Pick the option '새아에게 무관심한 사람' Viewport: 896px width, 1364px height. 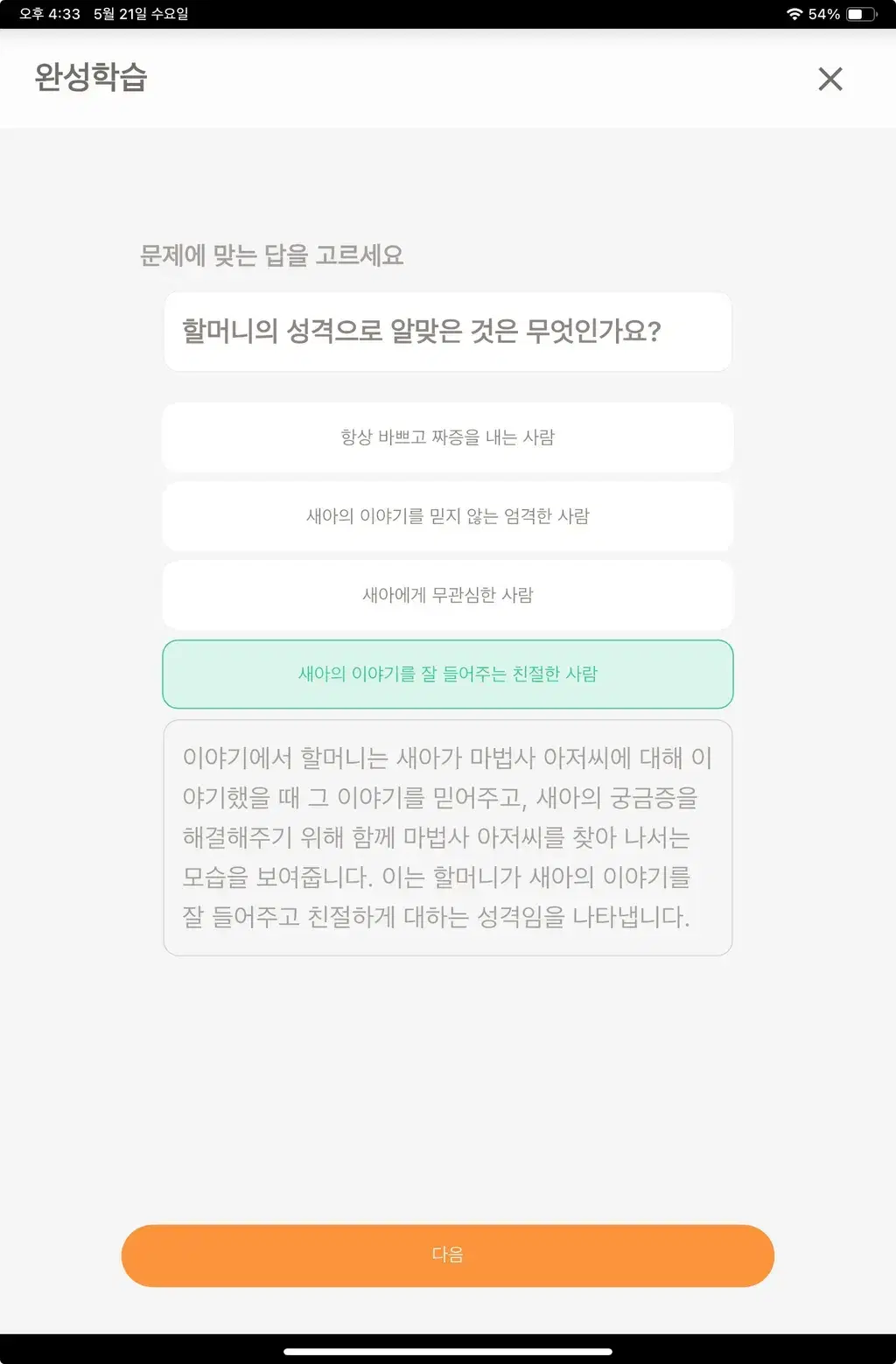[x=447, y=595]
